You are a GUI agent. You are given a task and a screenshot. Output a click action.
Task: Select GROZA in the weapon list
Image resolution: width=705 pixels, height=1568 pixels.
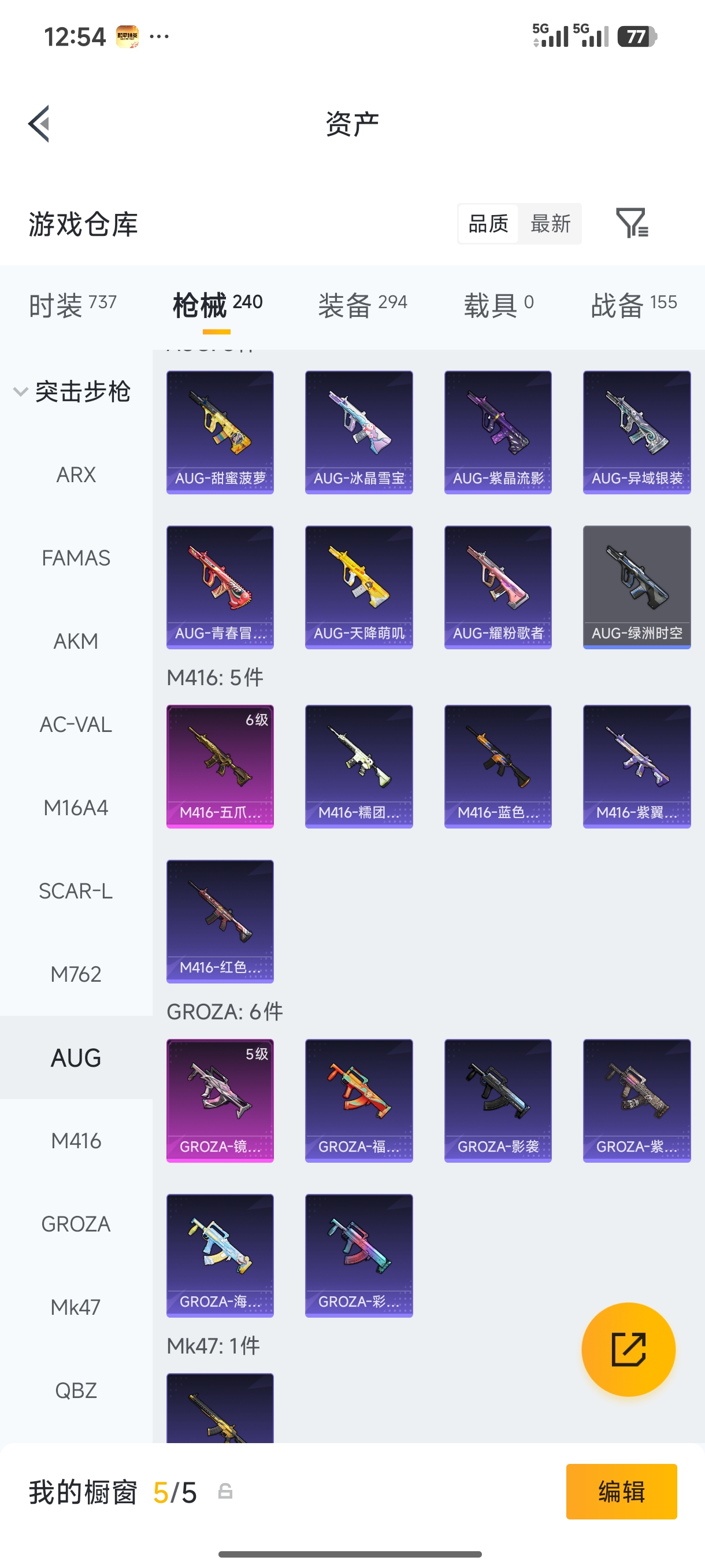coord(76,1223)
